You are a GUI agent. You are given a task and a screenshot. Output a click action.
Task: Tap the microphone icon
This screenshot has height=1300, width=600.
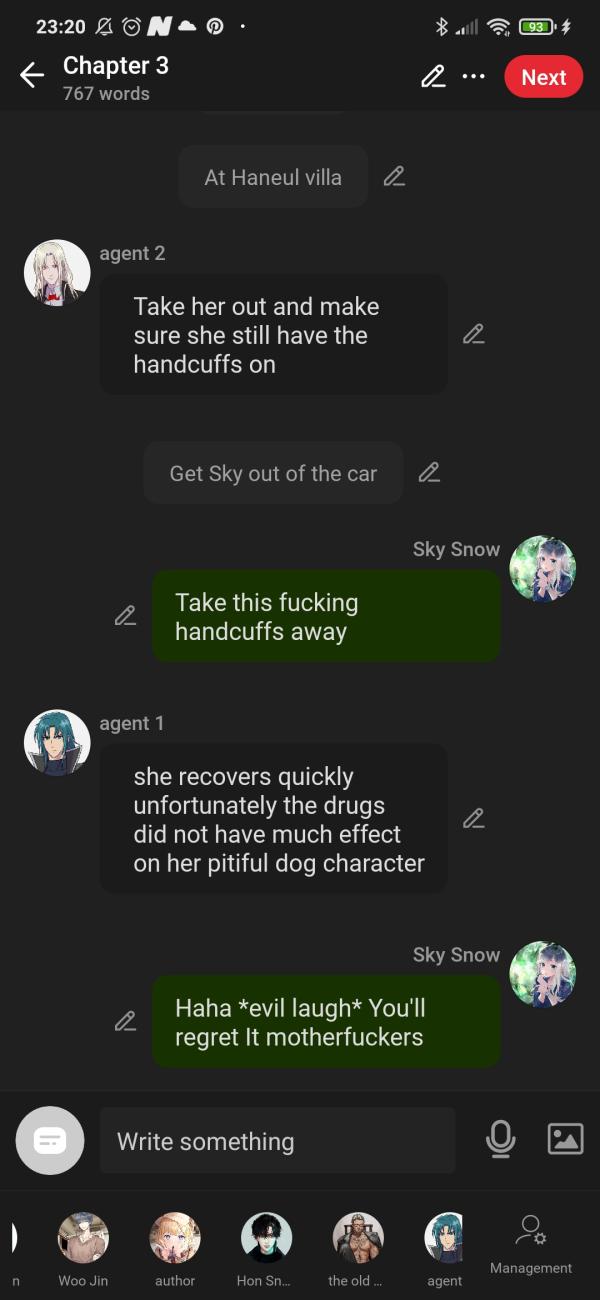pos(500,1139)
